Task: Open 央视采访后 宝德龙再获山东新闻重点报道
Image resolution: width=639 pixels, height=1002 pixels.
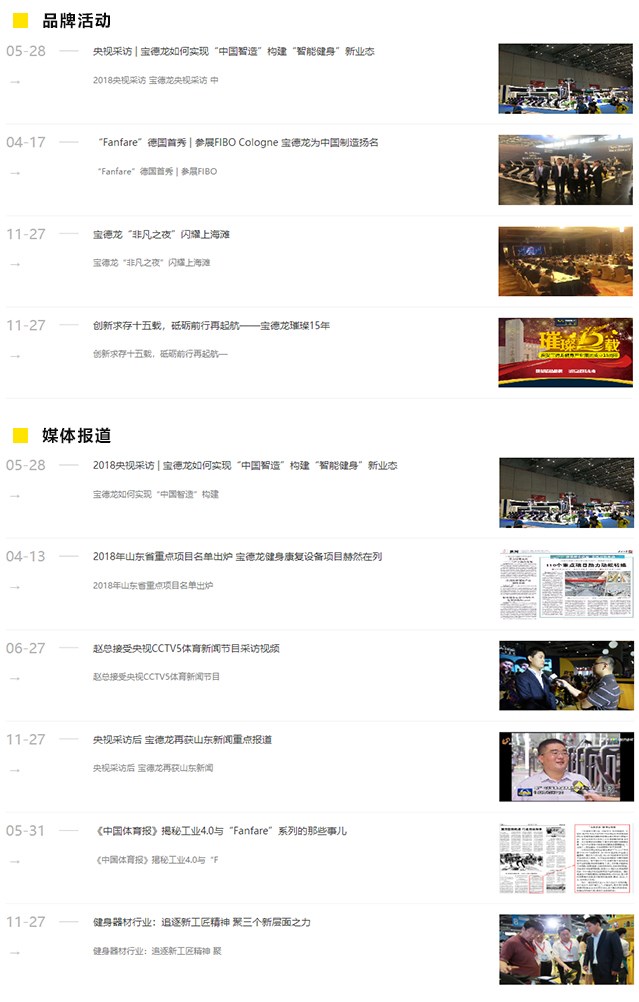Action: tap(182, 740)
